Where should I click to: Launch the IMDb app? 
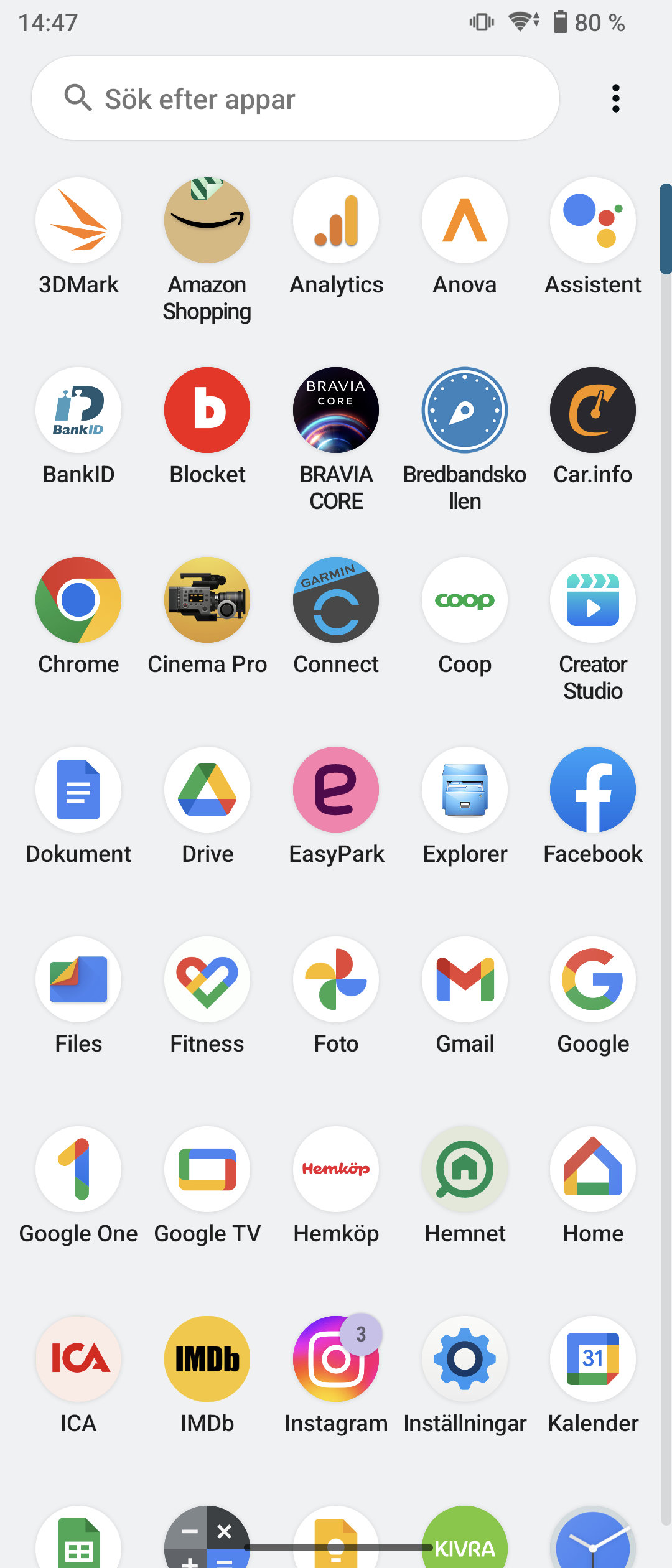[207, 1359]
